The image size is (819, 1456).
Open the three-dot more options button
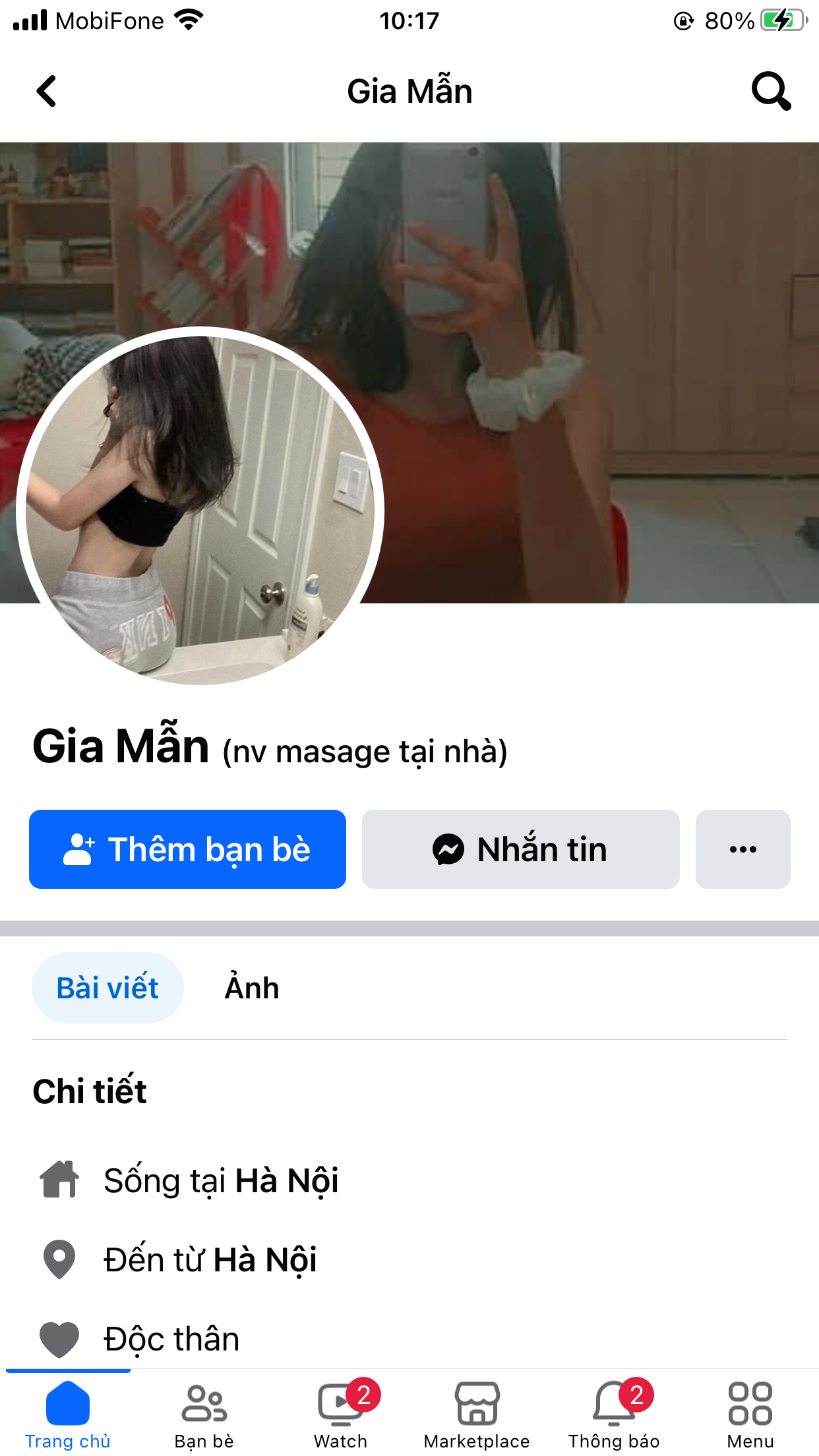click(x=743, y=849)
